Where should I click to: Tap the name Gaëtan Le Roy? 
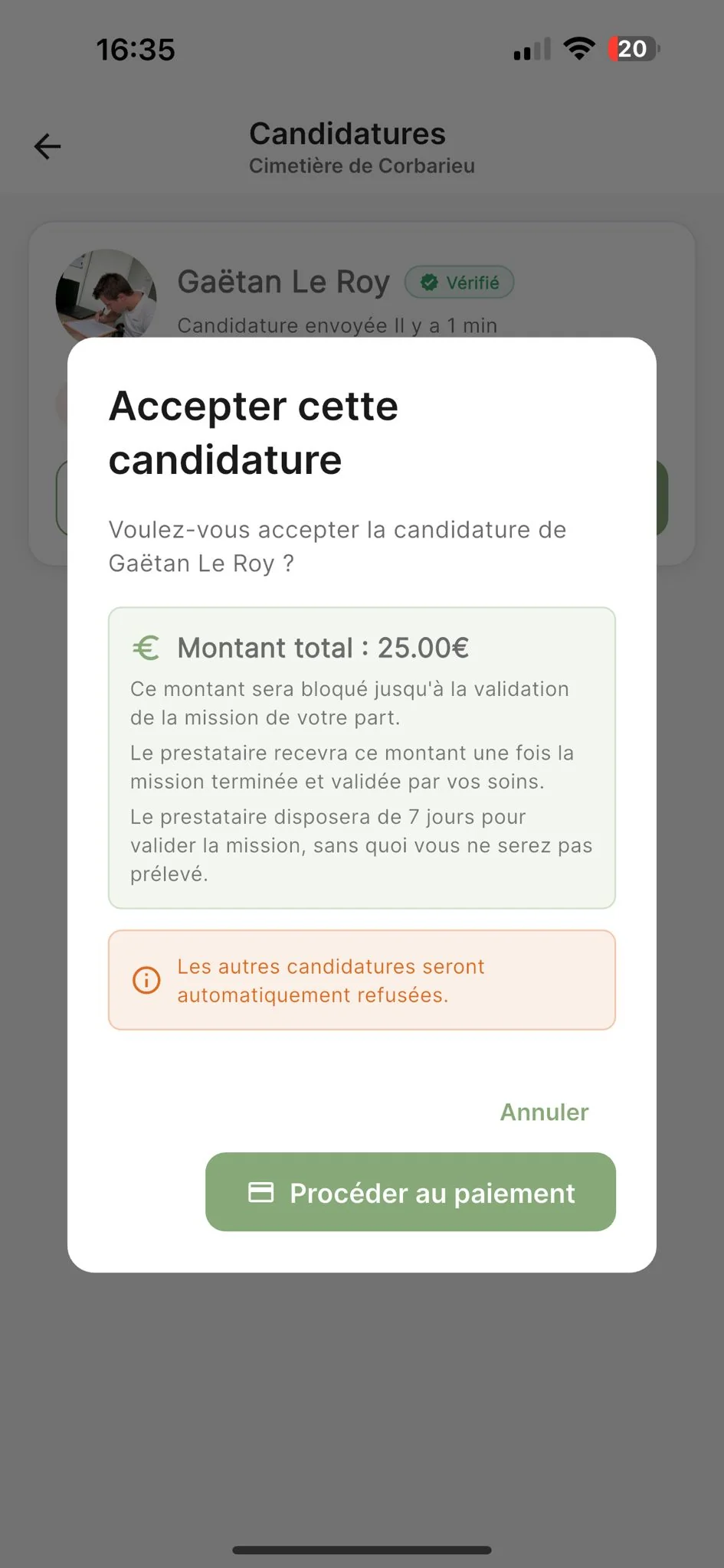[282, 282]
